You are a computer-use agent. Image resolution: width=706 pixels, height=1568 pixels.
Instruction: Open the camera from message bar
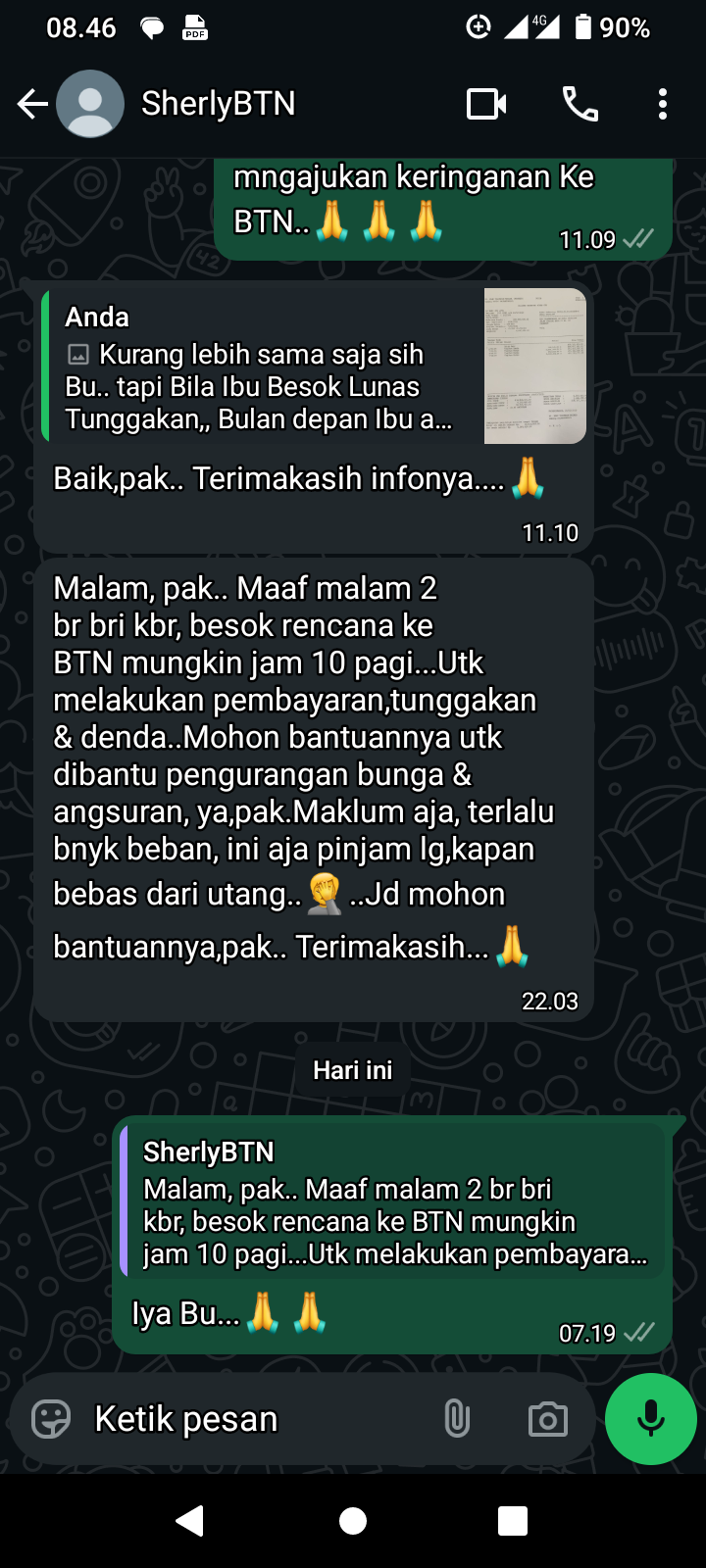tap(547, 1419)
